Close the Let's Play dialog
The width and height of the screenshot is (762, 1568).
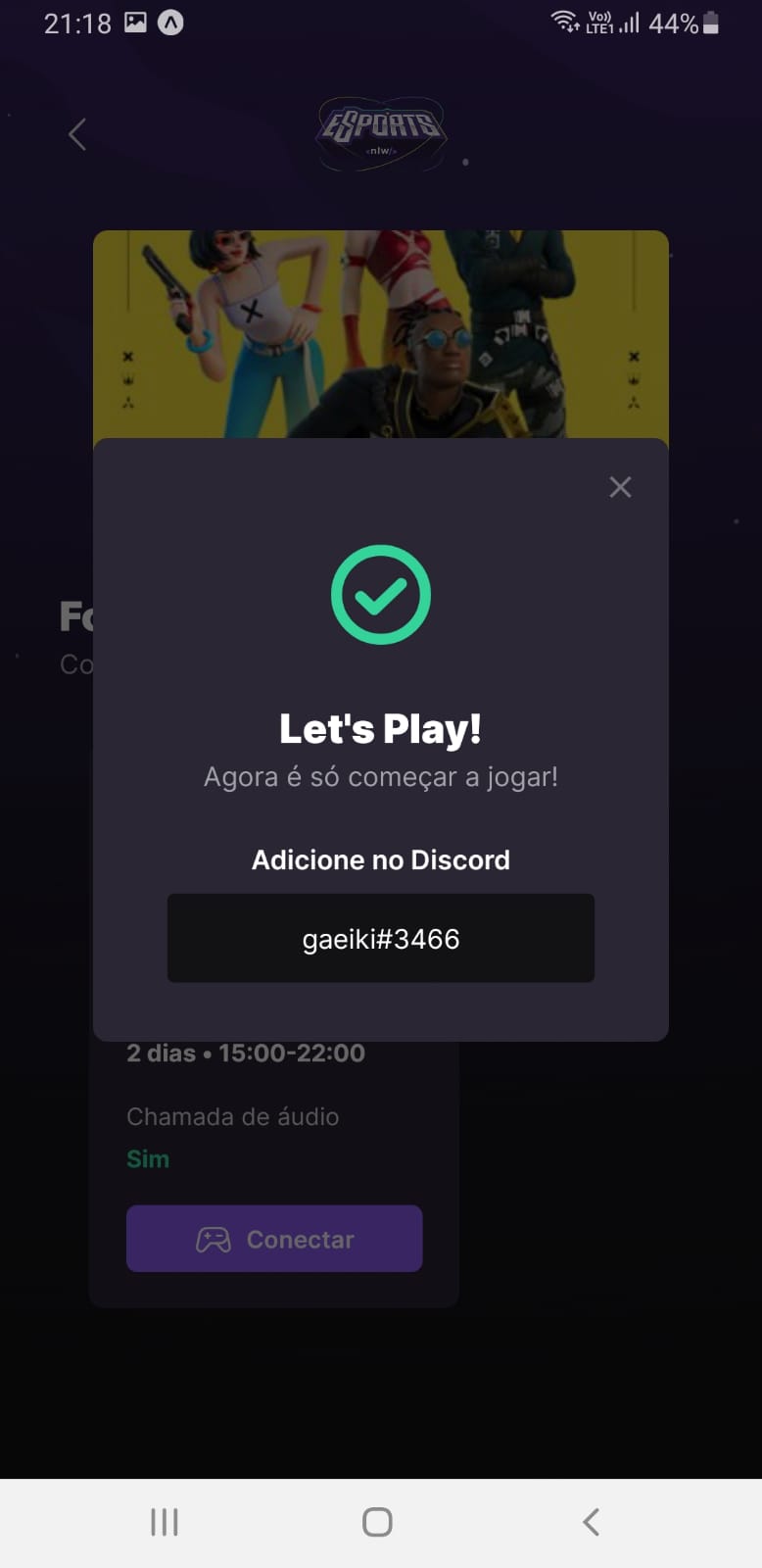(x=620, y=487)
